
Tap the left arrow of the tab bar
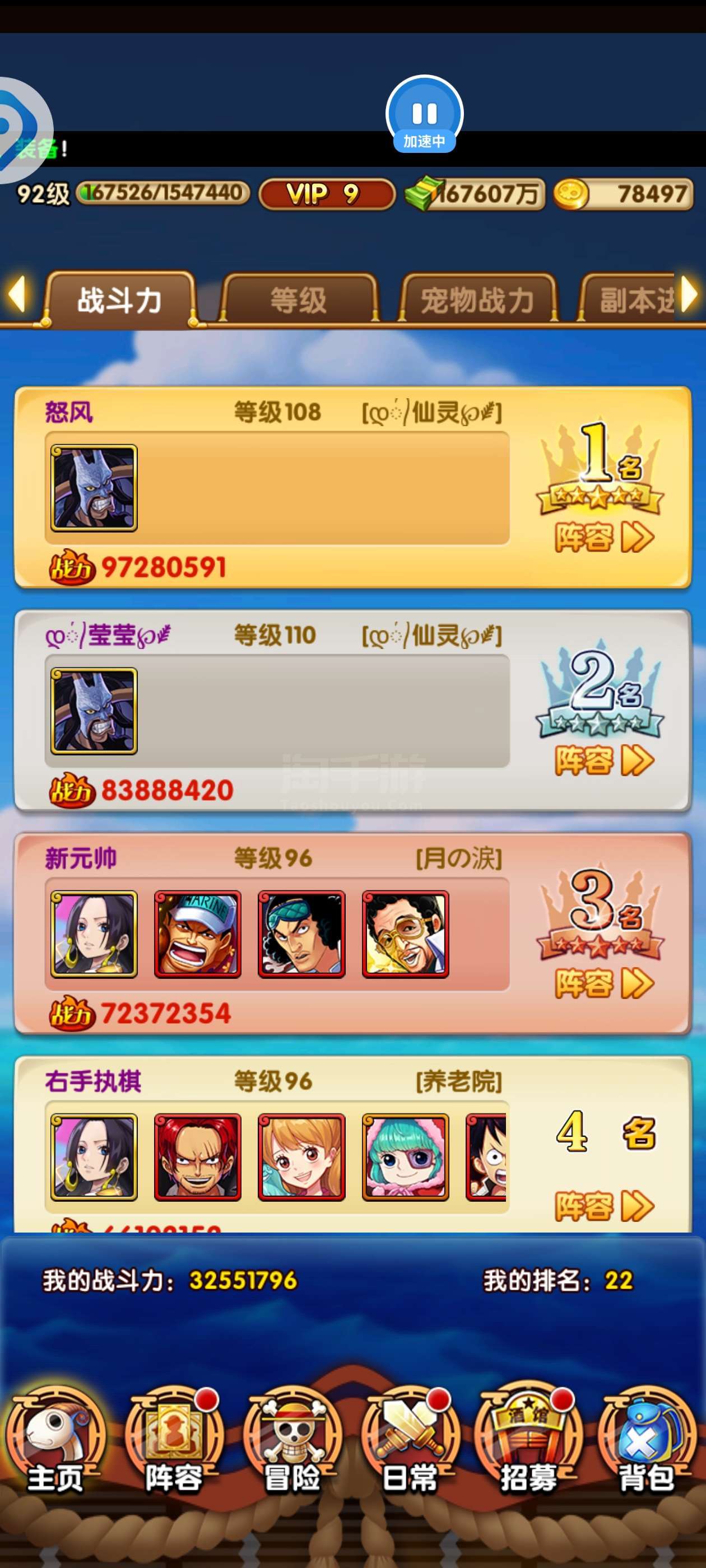coord(17,293)
